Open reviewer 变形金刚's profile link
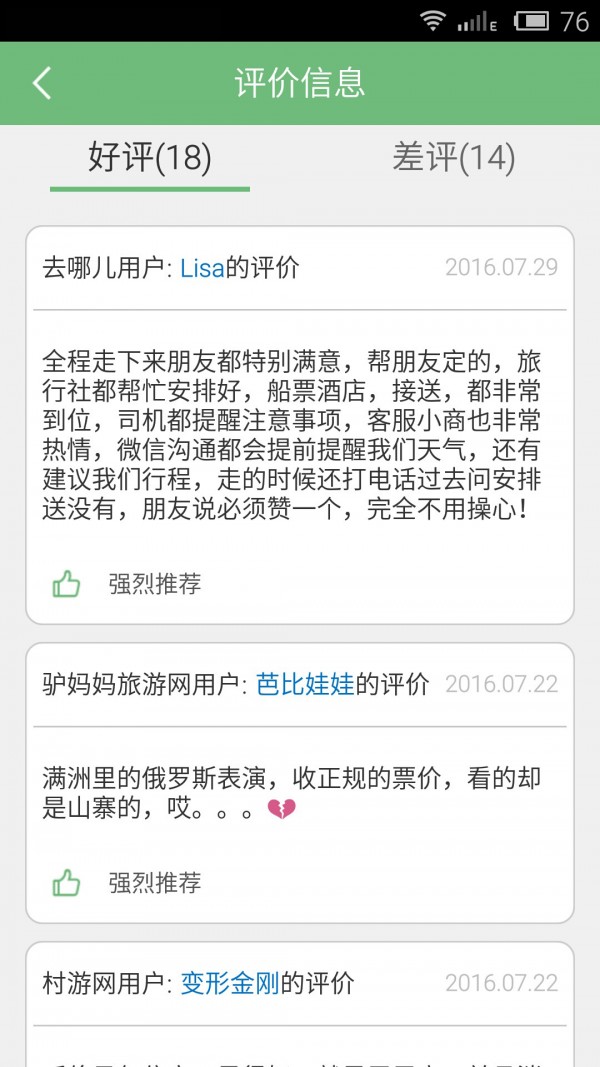600x1067 pixels. click(229, 983)
